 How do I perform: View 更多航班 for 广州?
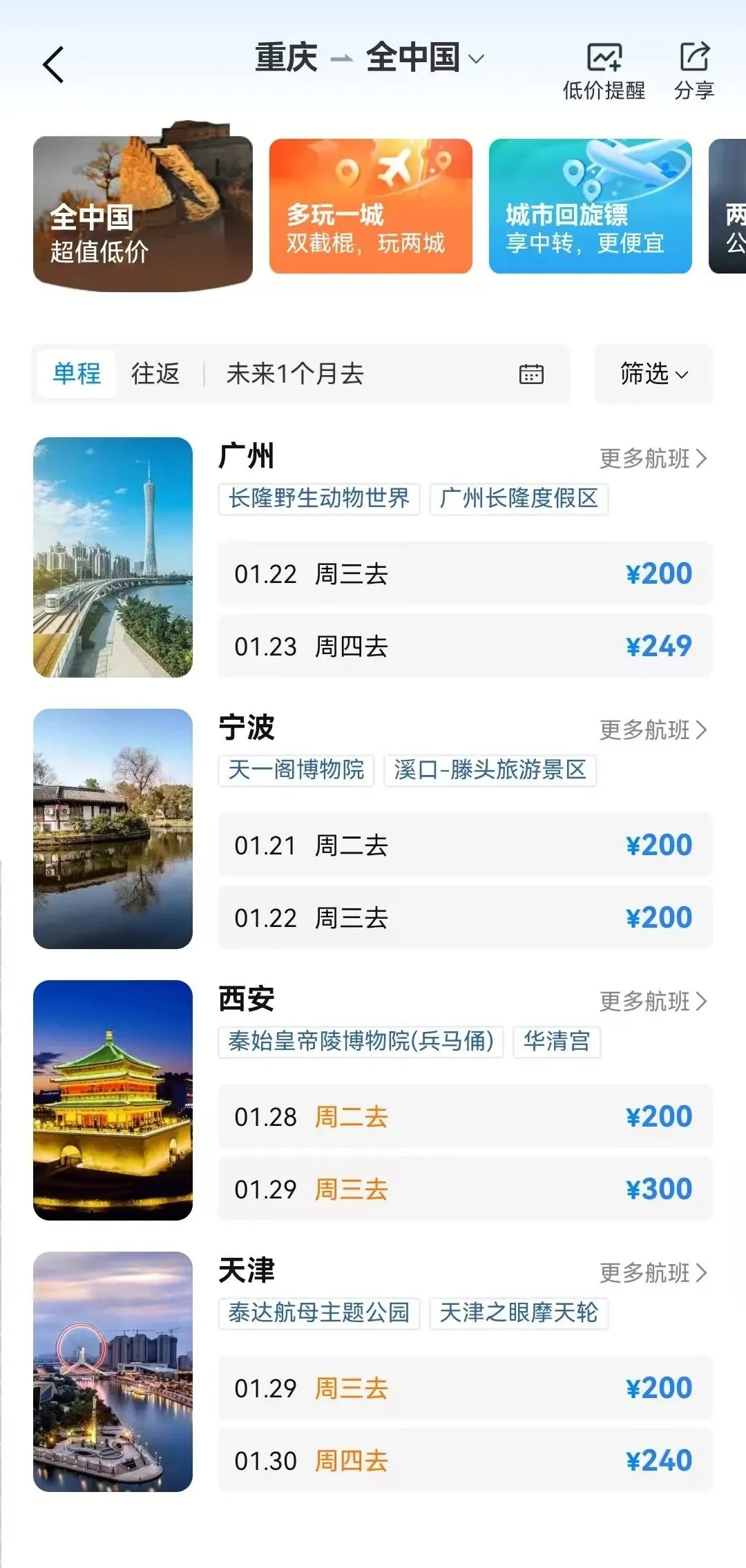click(653, 458)
